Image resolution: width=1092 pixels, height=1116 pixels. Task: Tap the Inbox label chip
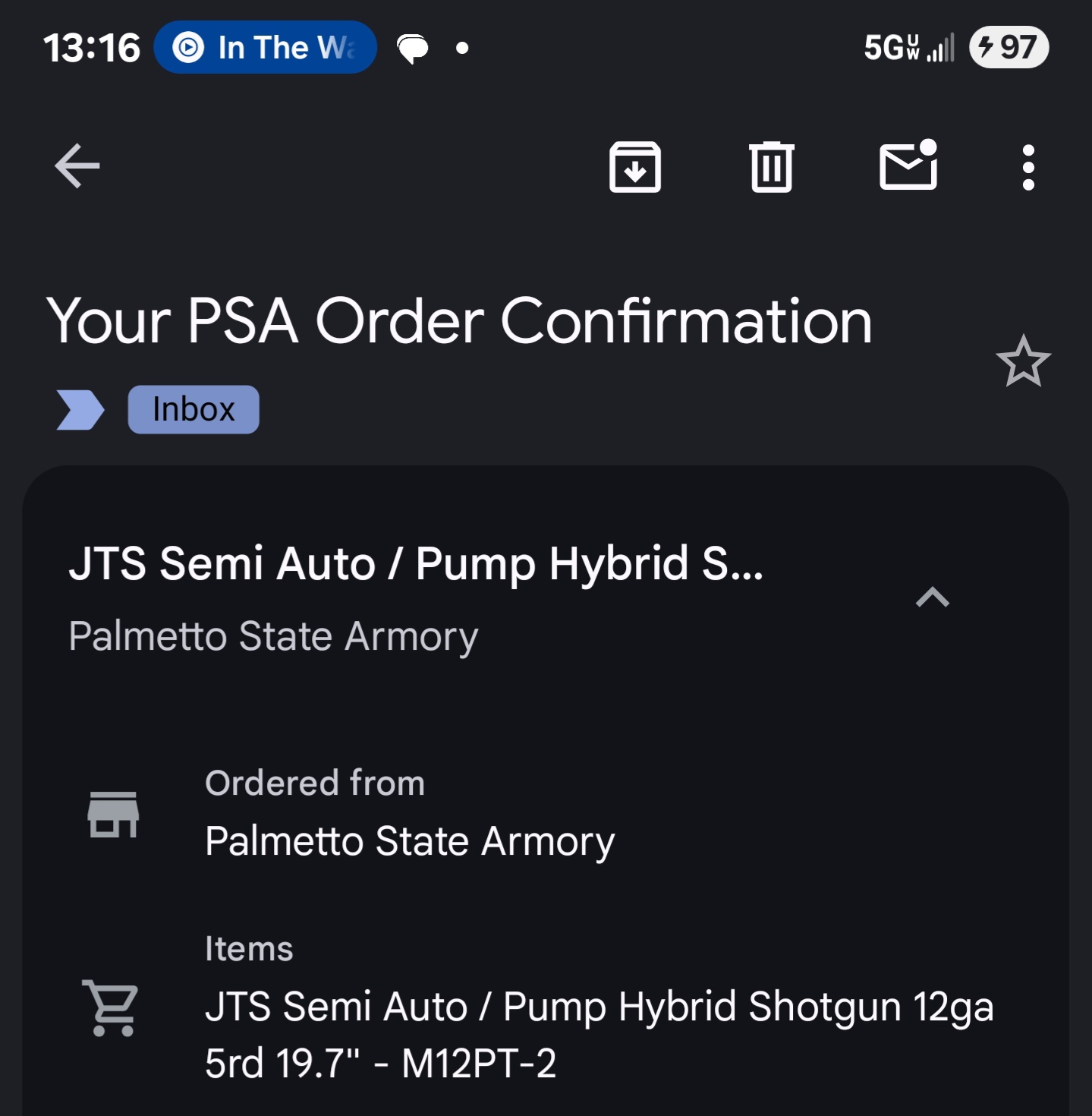(x=194, y=410)
